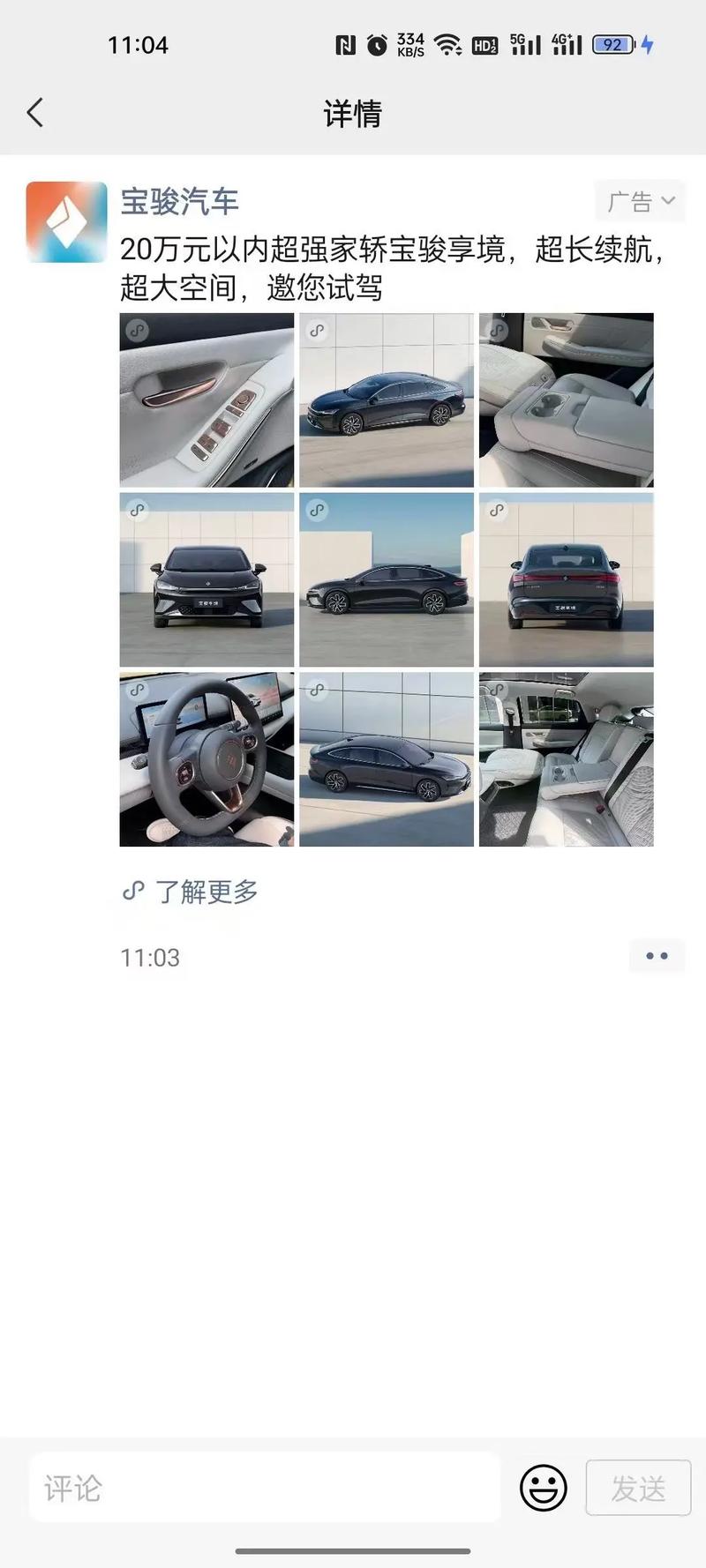This screenshot has width=706, height=1568.
Task: Open the two-dot like and comment menu
Action: coord(657,956)
